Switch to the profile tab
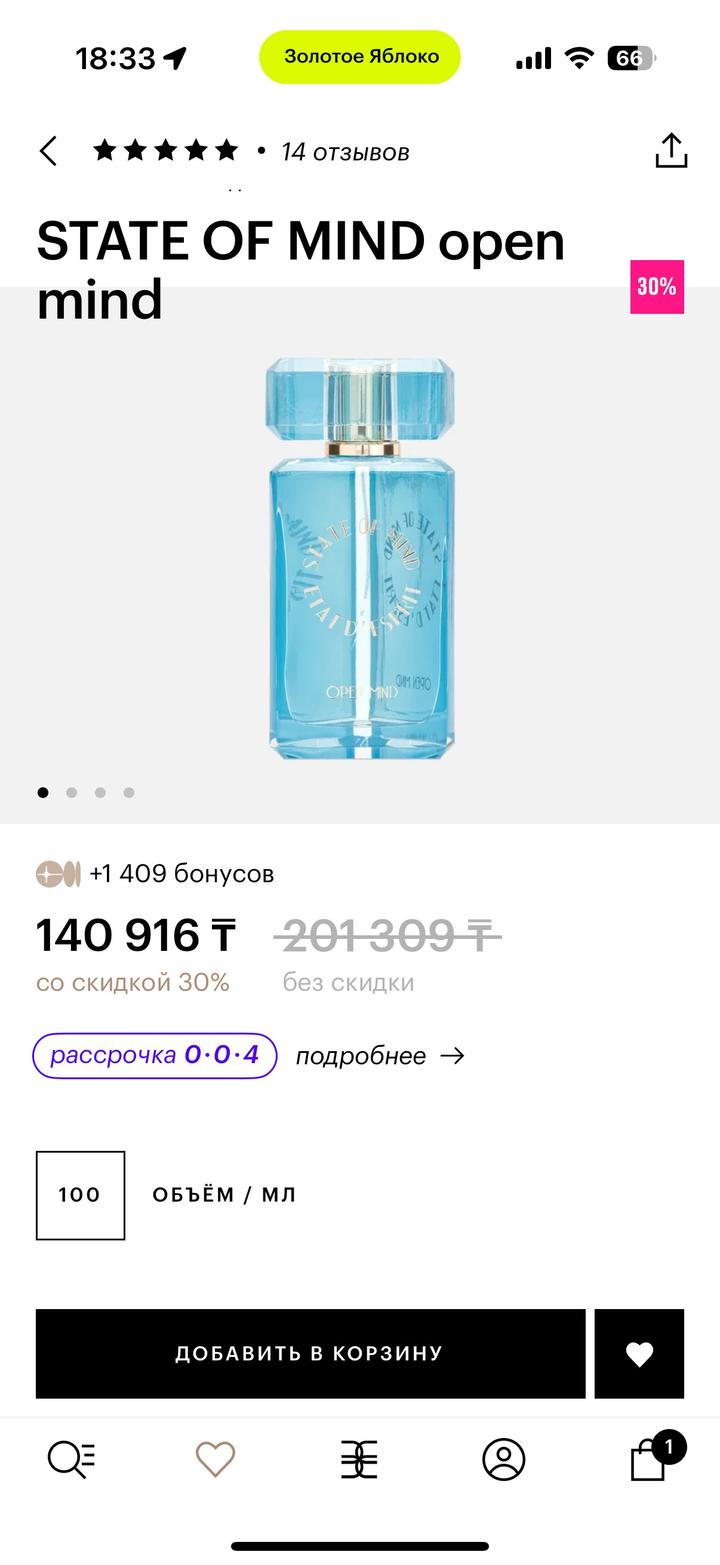Viewport: 720px width, 1565px height. point(503,1459)
